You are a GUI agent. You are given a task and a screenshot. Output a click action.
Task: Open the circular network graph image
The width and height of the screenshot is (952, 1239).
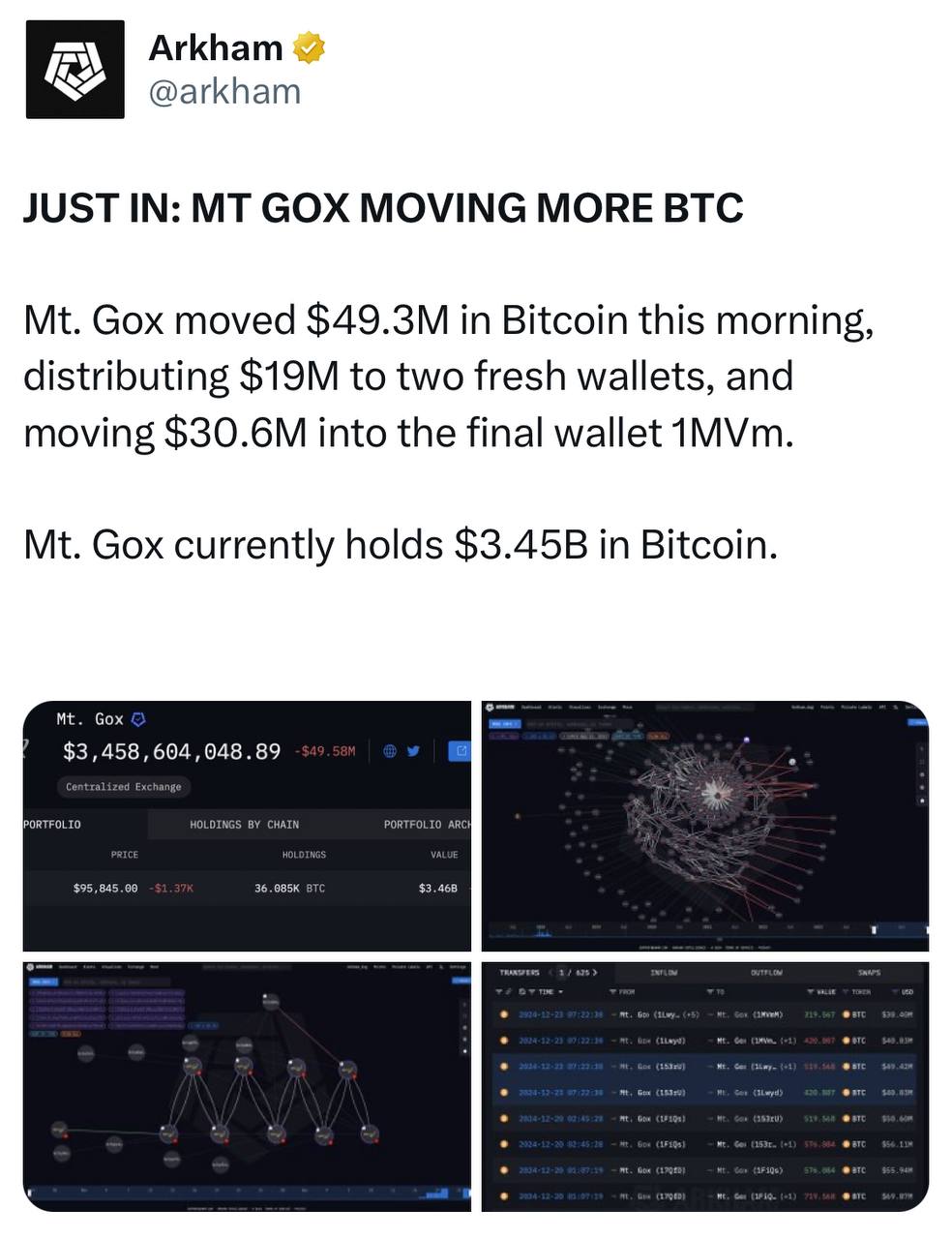point(704,826)
